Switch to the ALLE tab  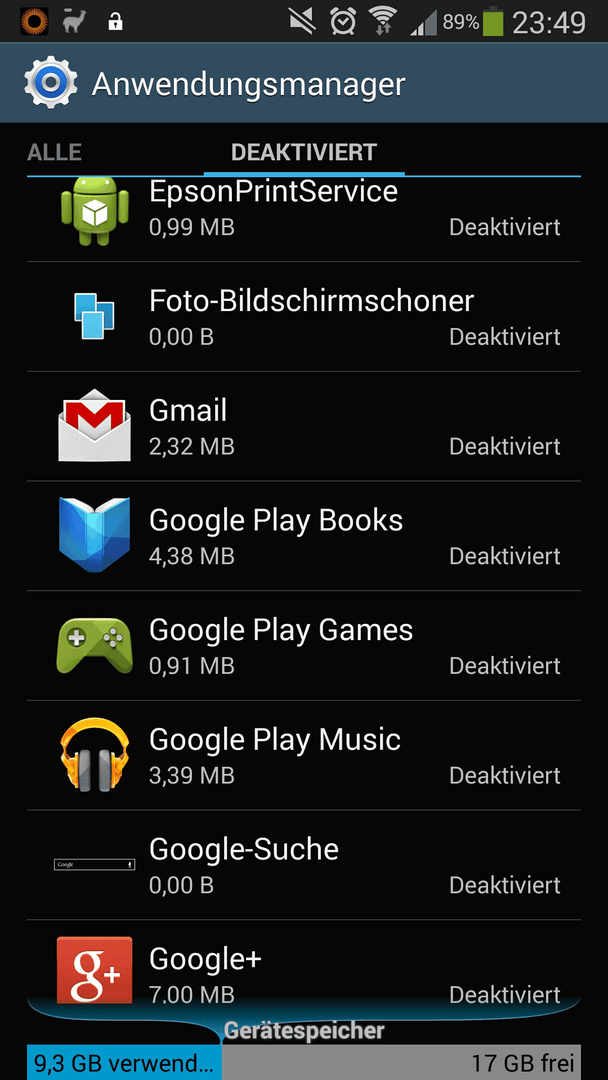click(54, 152)
